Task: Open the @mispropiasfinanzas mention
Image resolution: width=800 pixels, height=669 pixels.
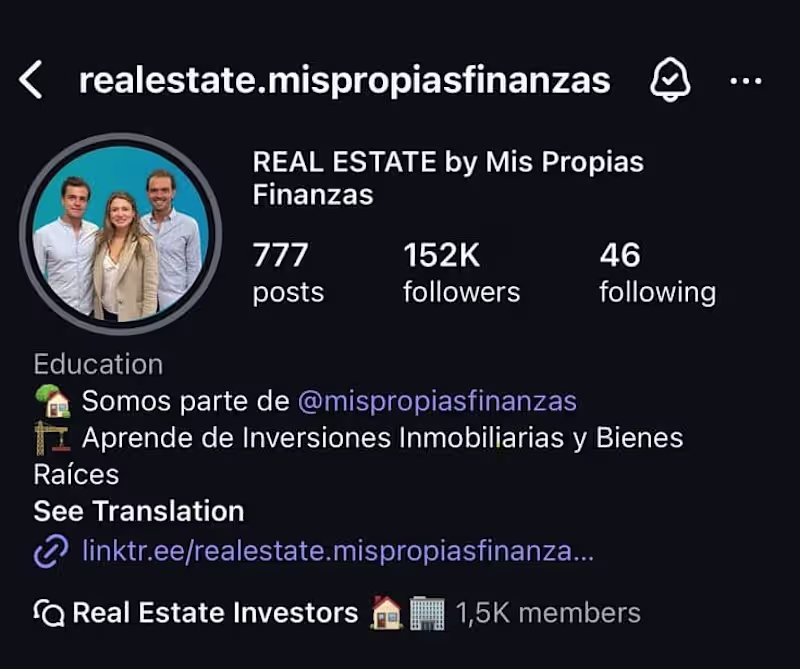Action: pyautogui.click(x=437, y=401)
